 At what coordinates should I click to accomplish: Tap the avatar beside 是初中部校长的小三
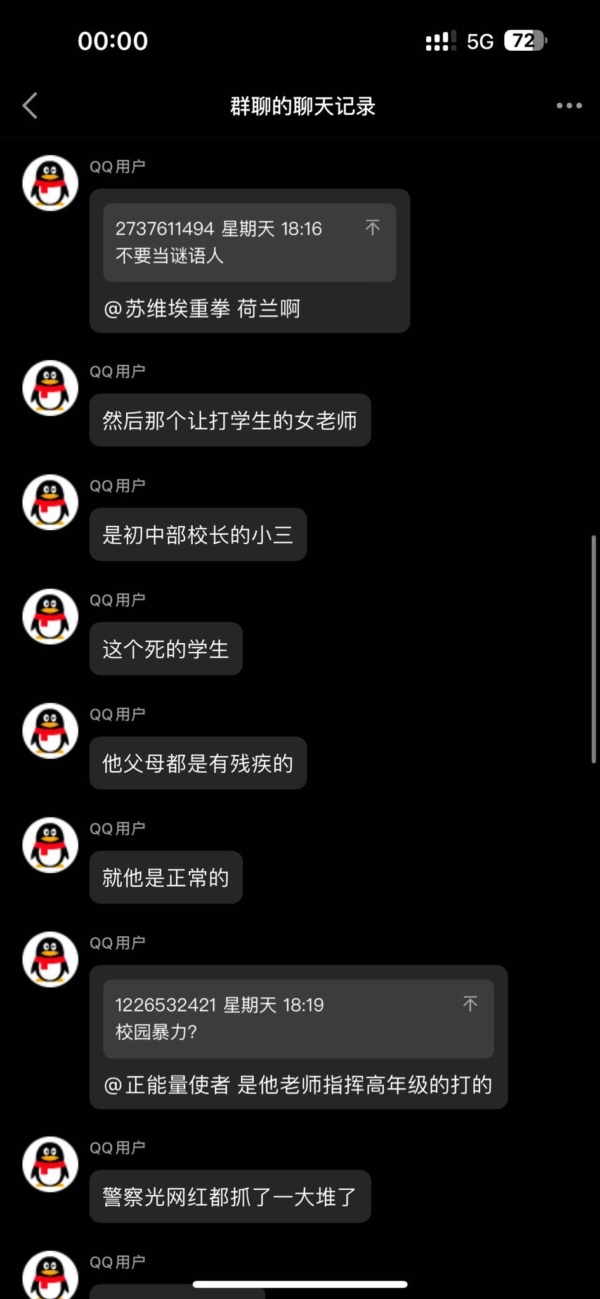tap(50, 502)
